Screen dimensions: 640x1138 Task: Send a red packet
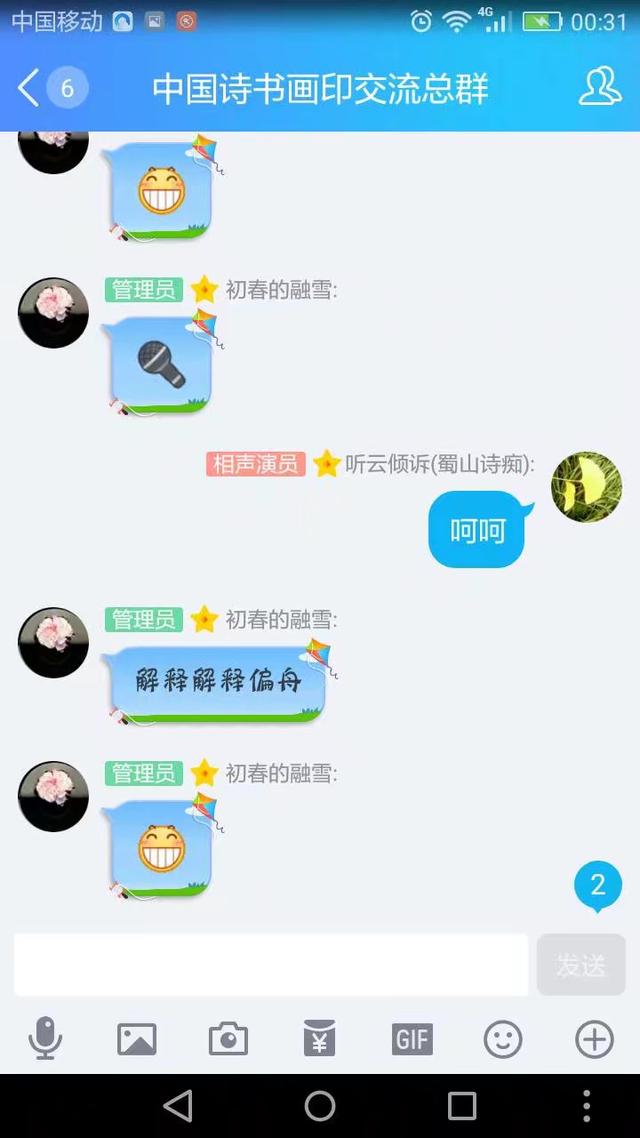click(320, 1039)
